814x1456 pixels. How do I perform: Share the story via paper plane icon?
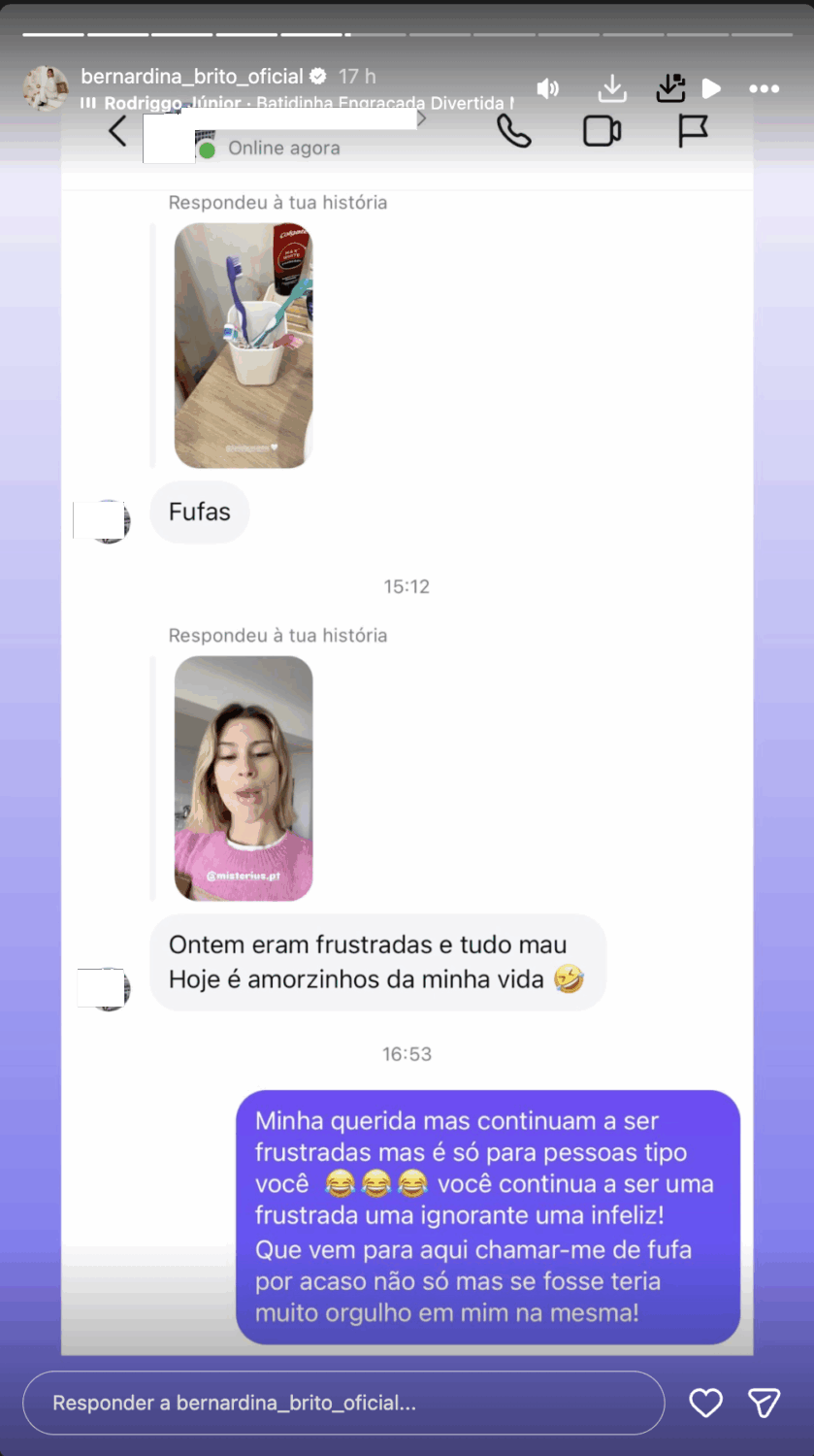tap(765, 1403)
